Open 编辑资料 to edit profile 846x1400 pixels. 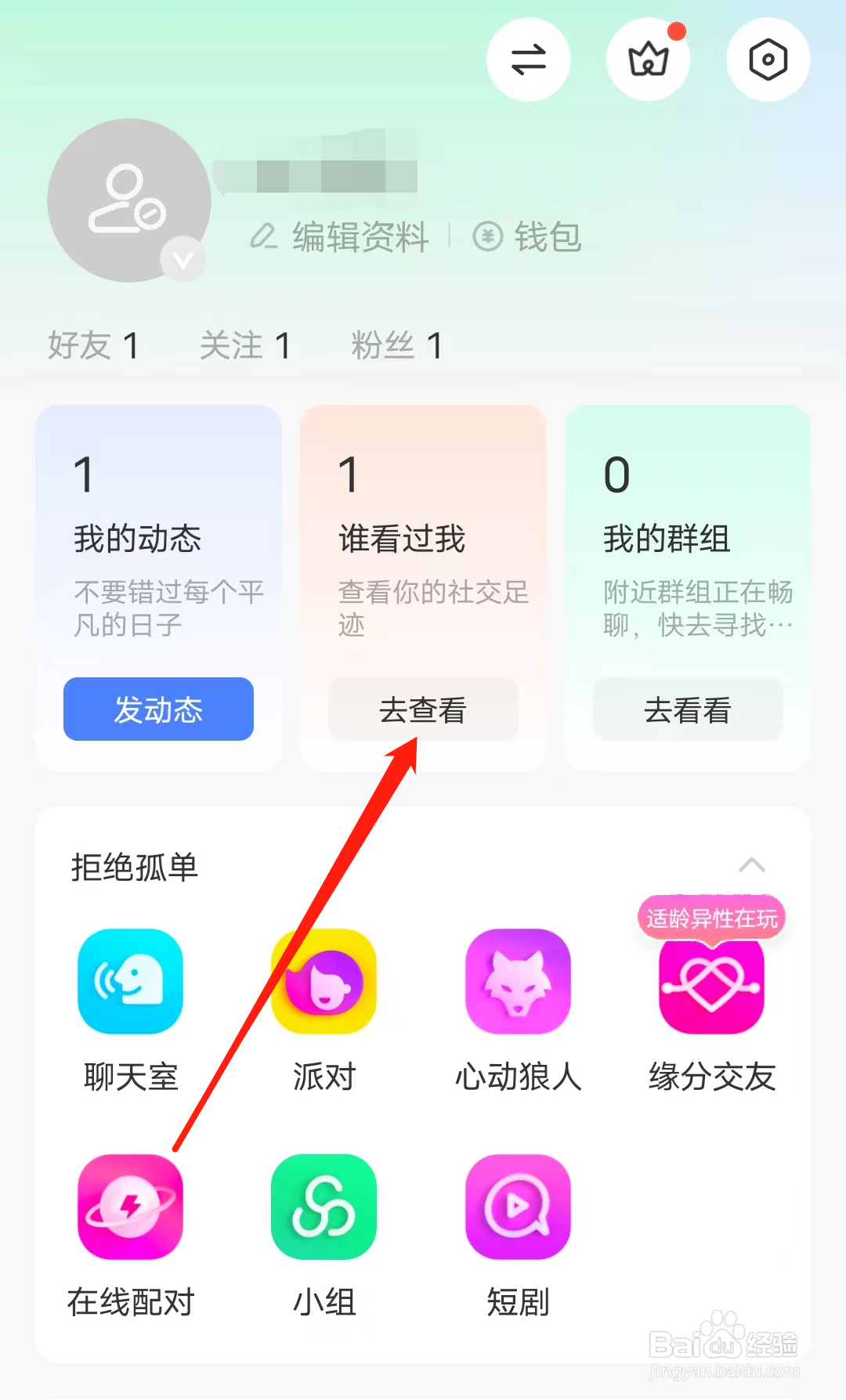click(x=340, y=237)
